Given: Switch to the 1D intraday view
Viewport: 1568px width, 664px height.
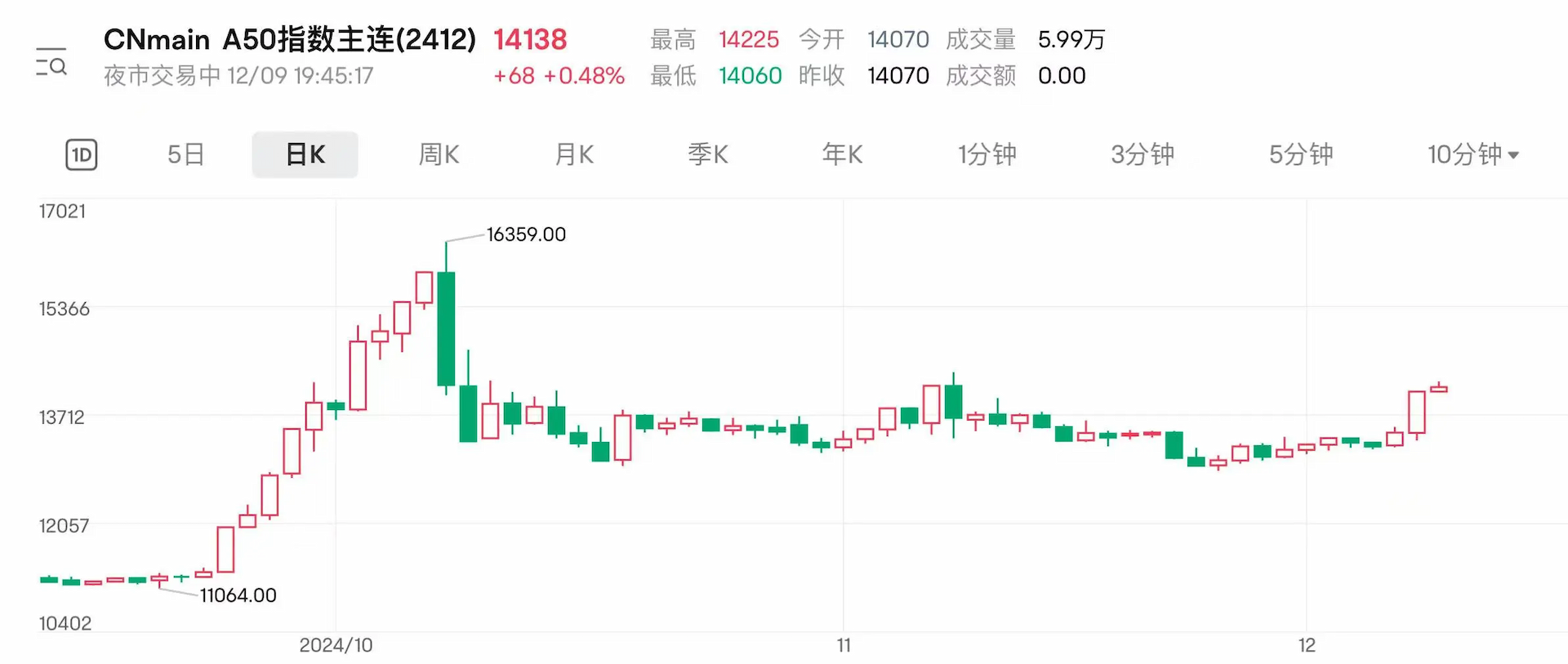Looking at the screenshot, I should [x=81, y=154].
